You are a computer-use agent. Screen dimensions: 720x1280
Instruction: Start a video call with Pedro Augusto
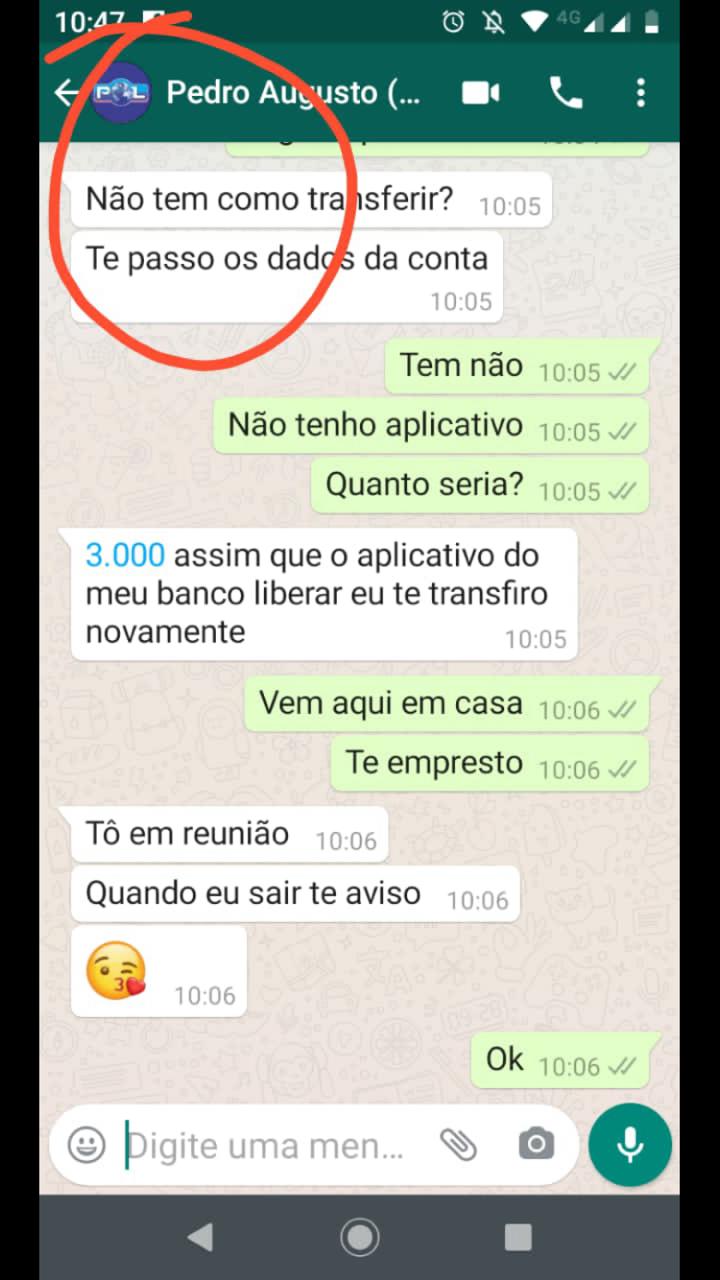click(481, 93)
